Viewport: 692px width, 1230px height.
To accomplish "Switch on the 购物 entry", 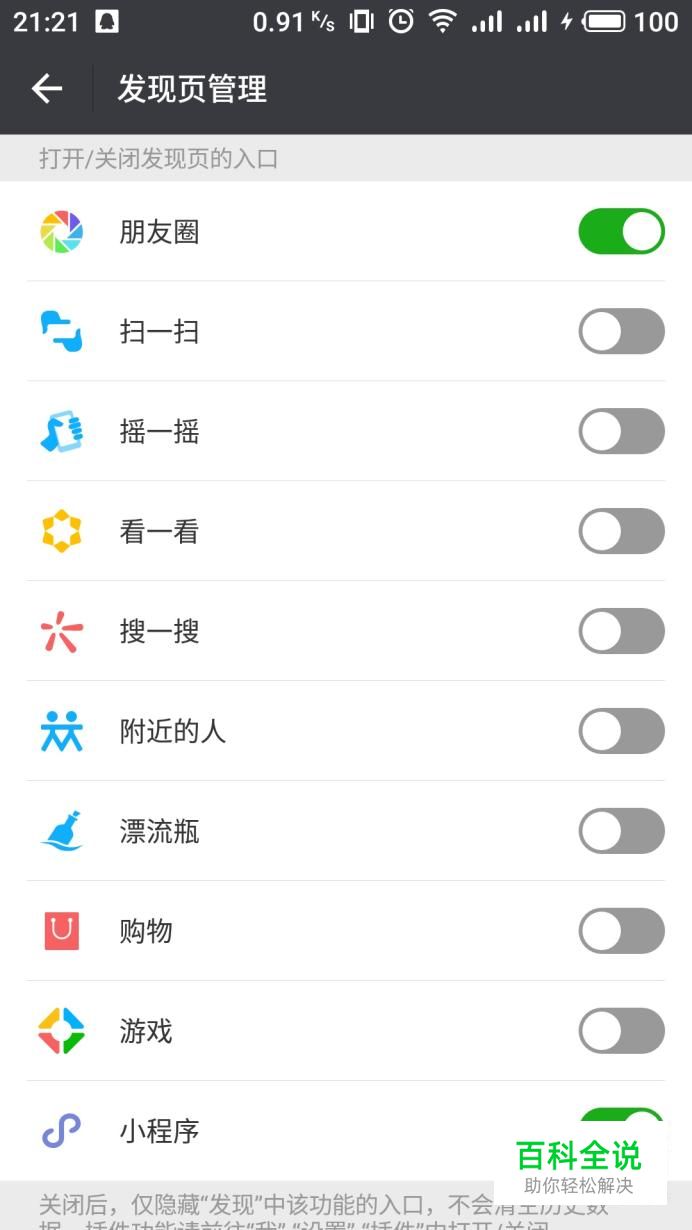I will click(621, 931).
